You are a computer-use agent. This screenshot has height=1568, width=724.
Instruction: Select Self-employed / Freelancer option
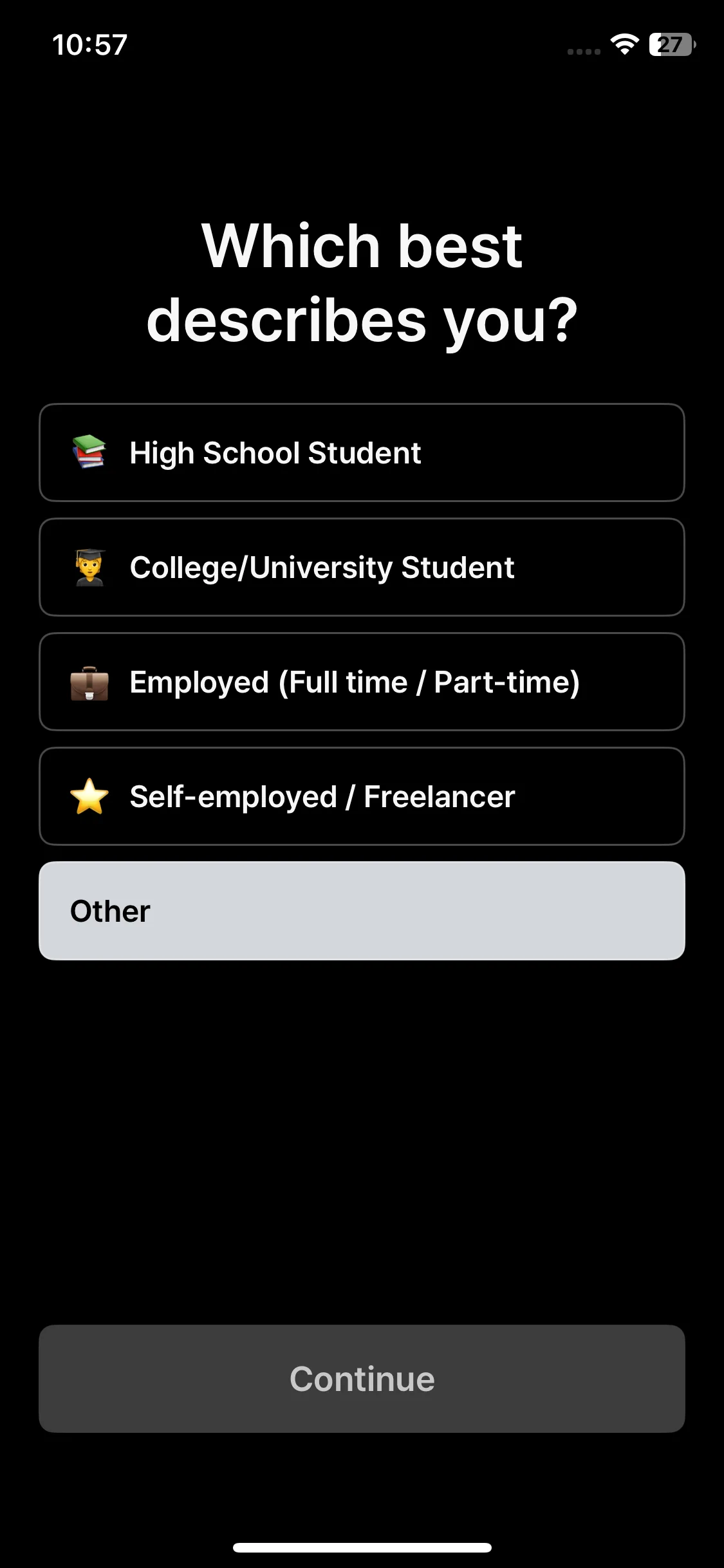(362, 796)
